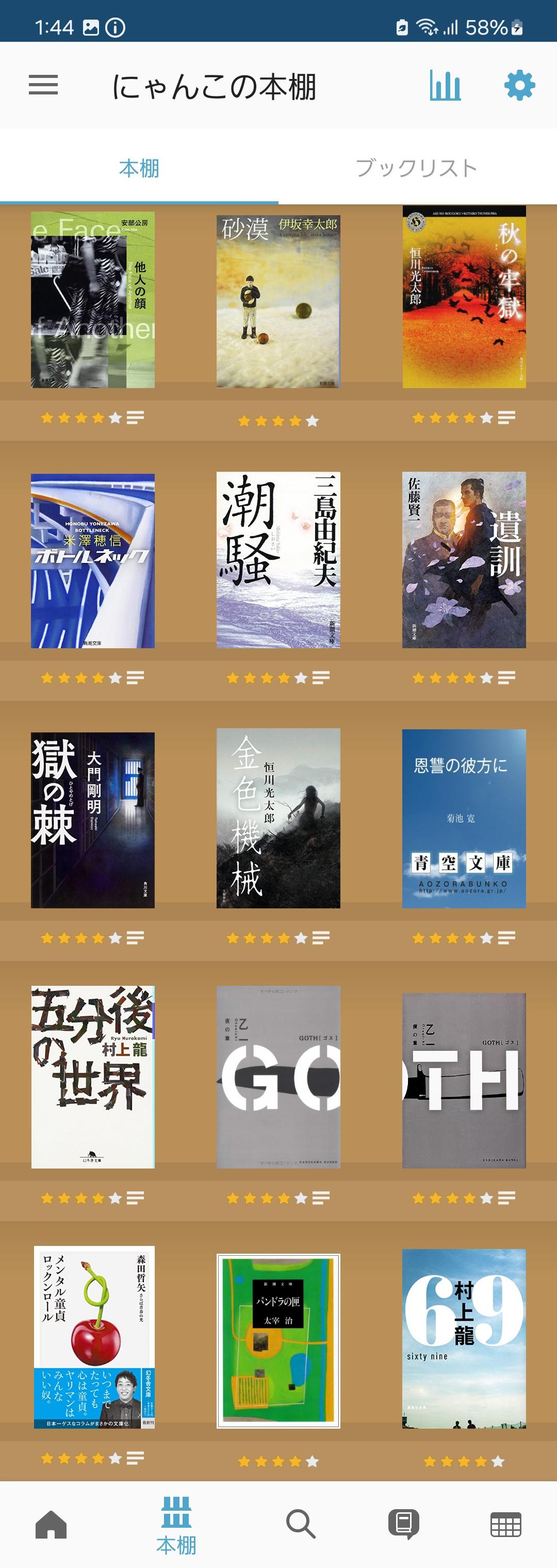Open the reading statistics chart
557x1568 pixels.
coord(445,85)
